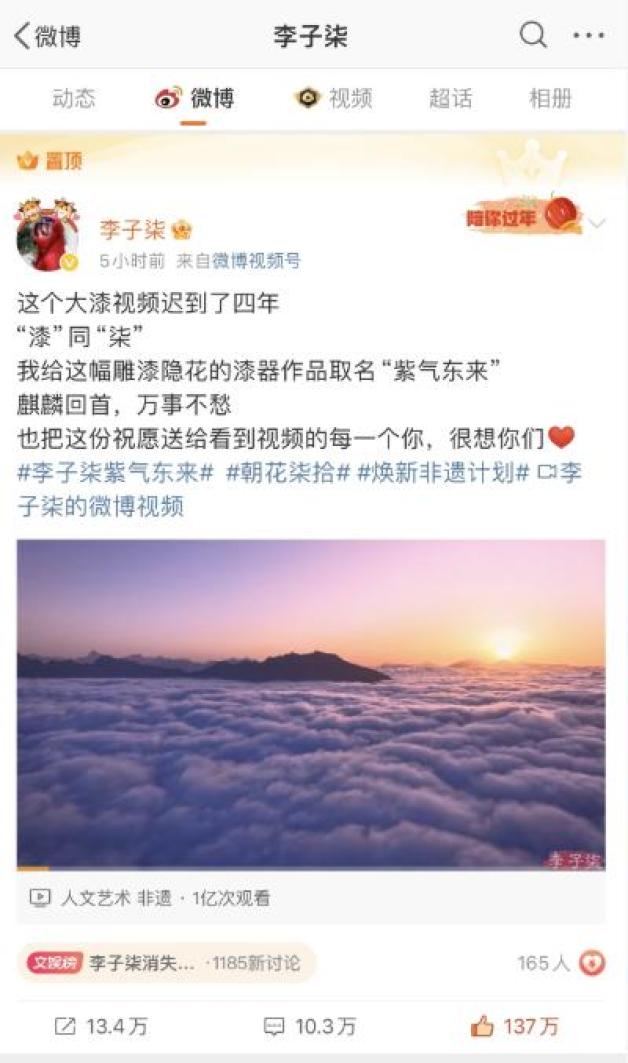Go back to 微博
Image resolution: width=628 pixels, height=1063 pixels.
point(46,37)
